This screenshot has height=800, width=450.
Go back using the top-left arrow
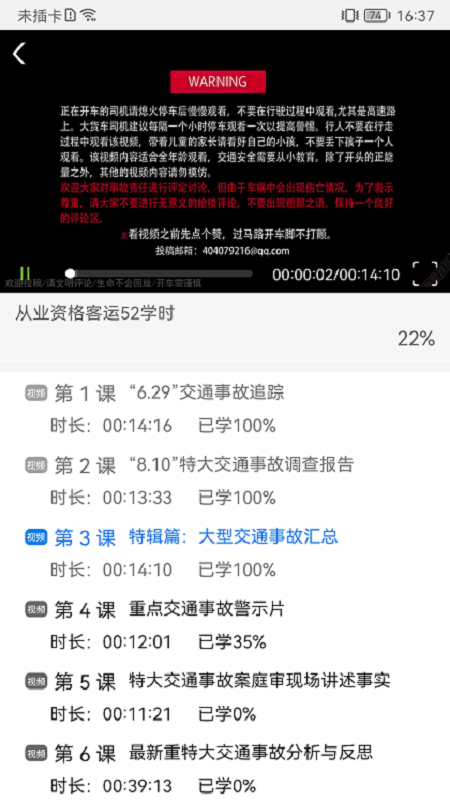point(19,54)
